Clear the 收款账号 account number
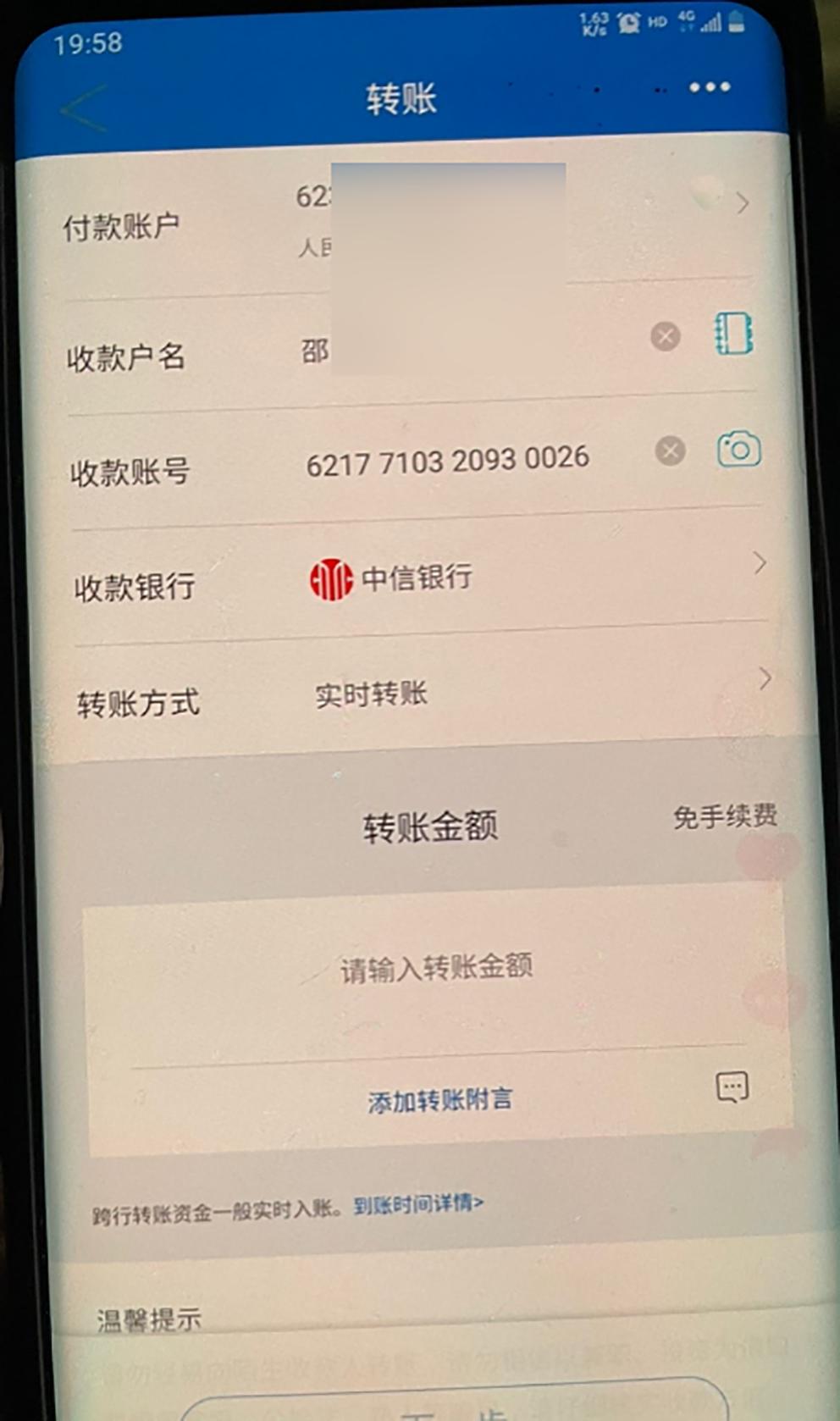 (x=671, y=451)
